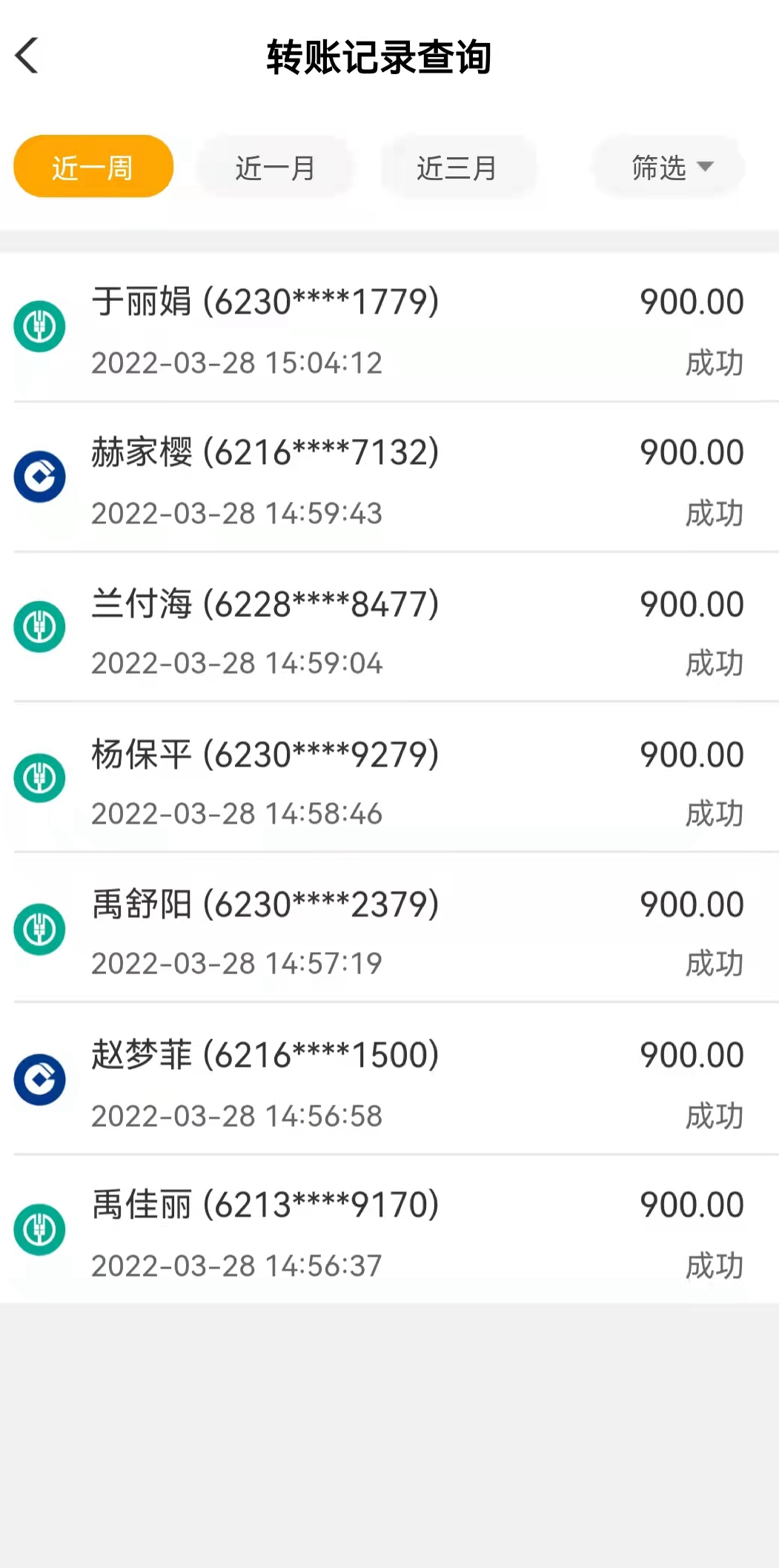779x1568 pixels.
Task: Click the downward triangle in the filter button
Action: click(x=704, y=167)
